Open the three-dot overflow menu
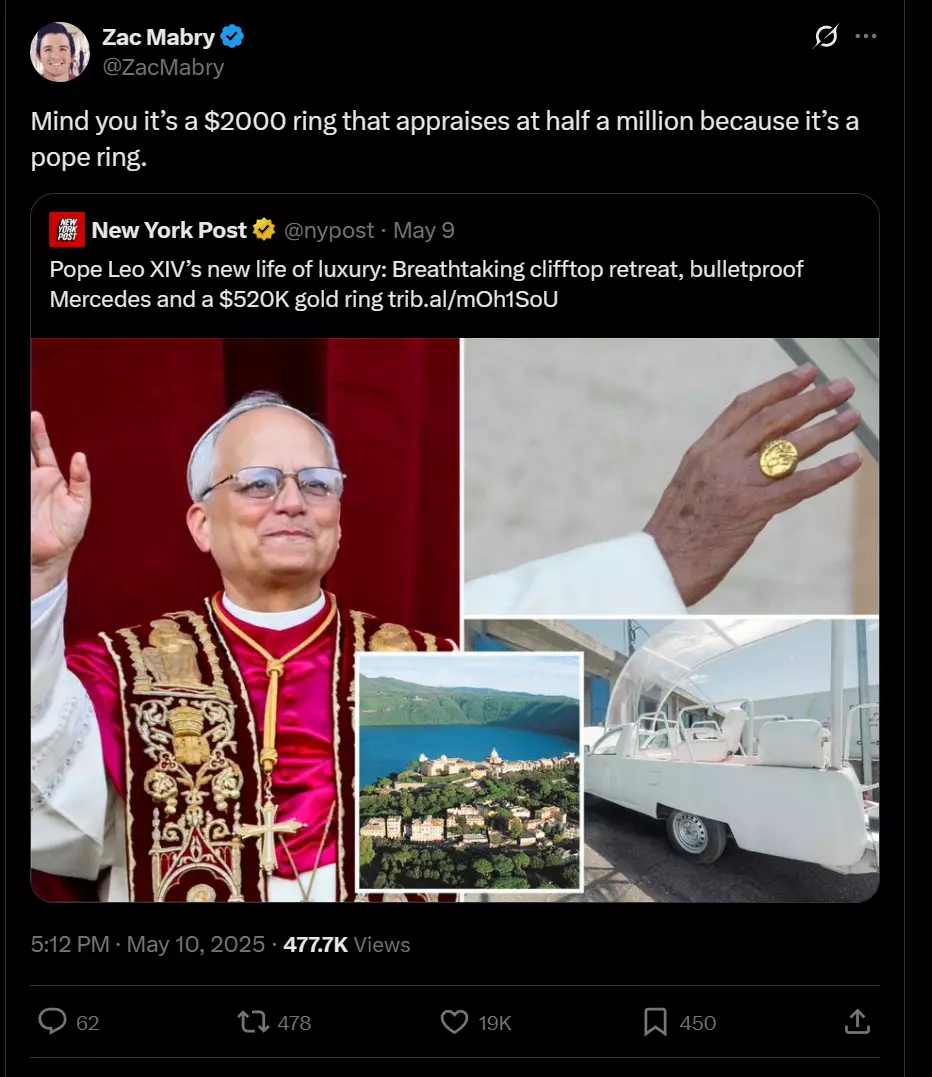This screenshot has width=932, height=1077. [865, 36]
